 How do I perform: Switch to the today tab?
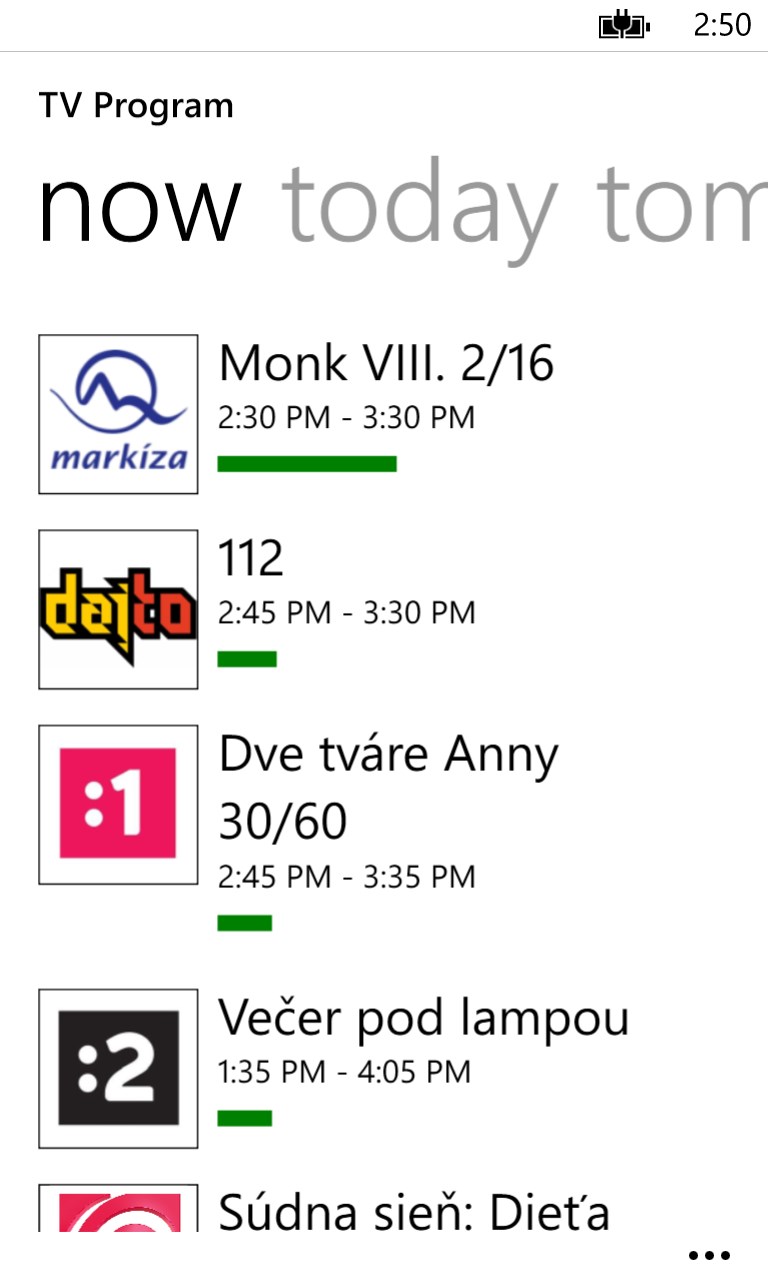(420, 207)
